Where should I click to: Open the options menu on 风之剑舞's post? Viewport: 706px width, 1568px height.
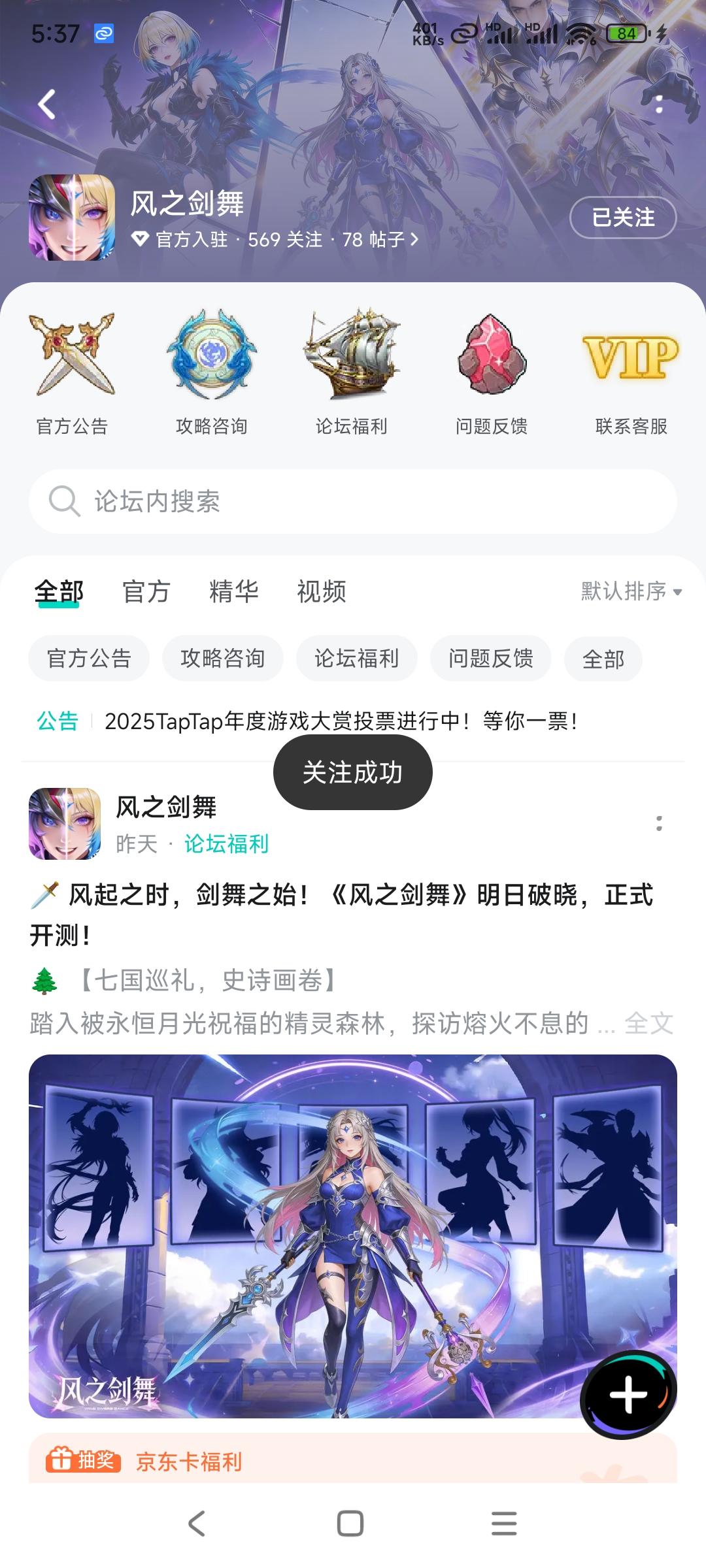659,824
